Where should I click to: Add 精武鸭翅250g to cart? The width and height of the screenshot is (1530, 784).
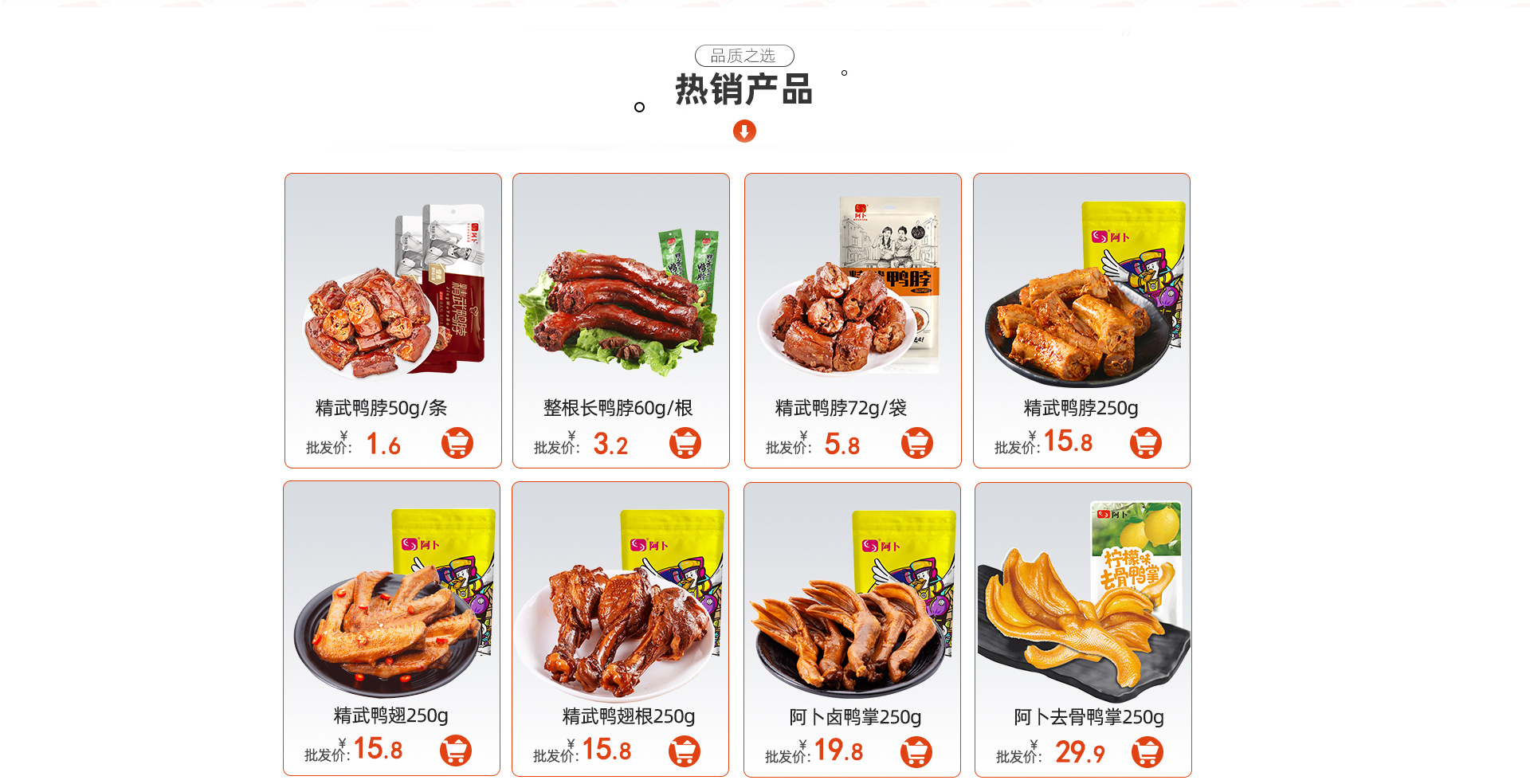(x=456, y=751)
